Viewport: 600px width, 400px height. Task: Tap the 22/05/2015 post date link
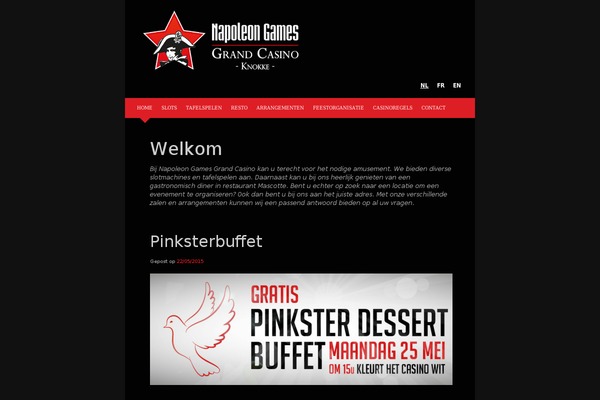[190, 261]
